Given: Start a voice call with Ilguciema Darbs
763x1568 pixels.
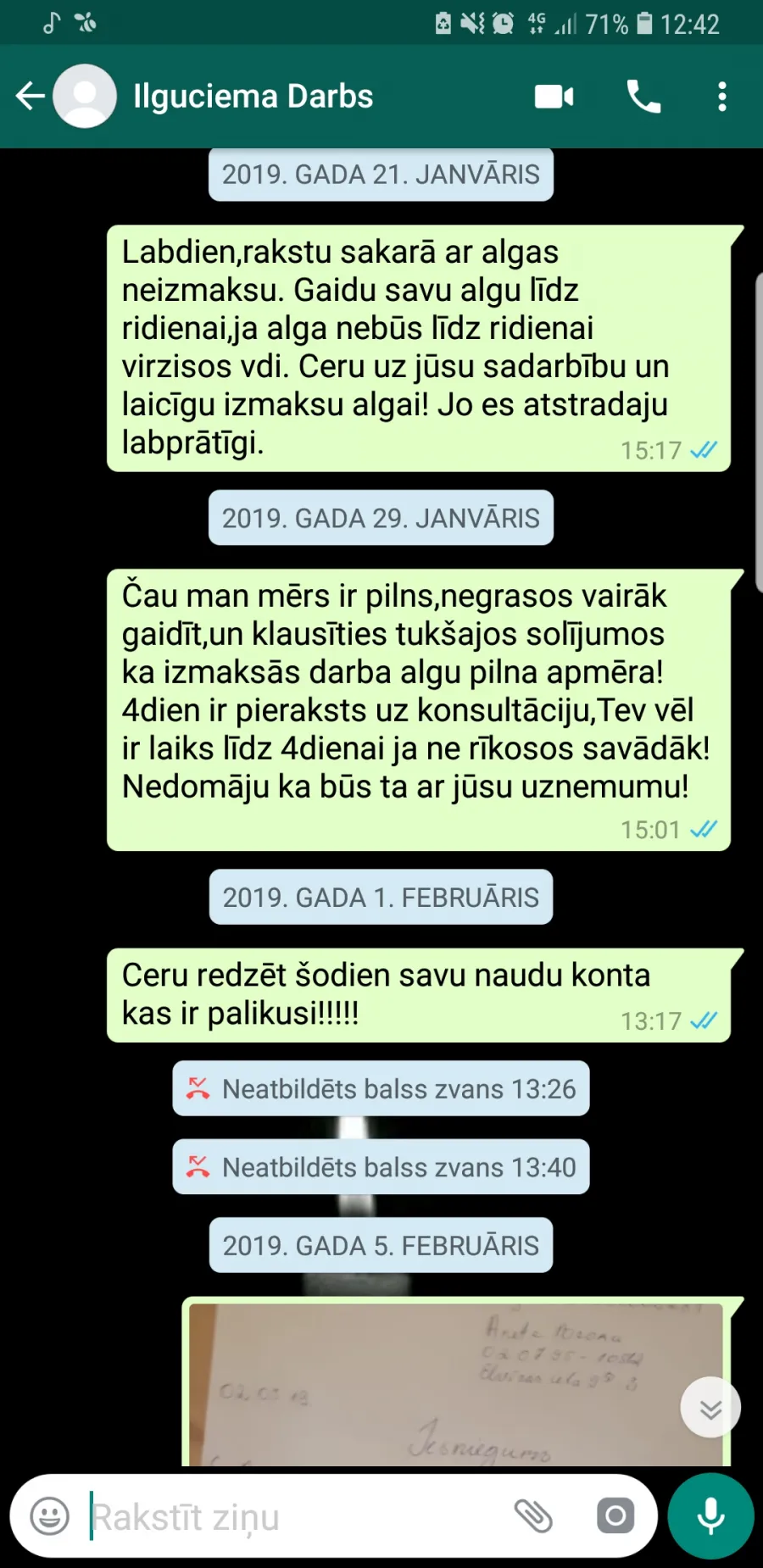Looking at the screenshot, I should pos(643,97).
